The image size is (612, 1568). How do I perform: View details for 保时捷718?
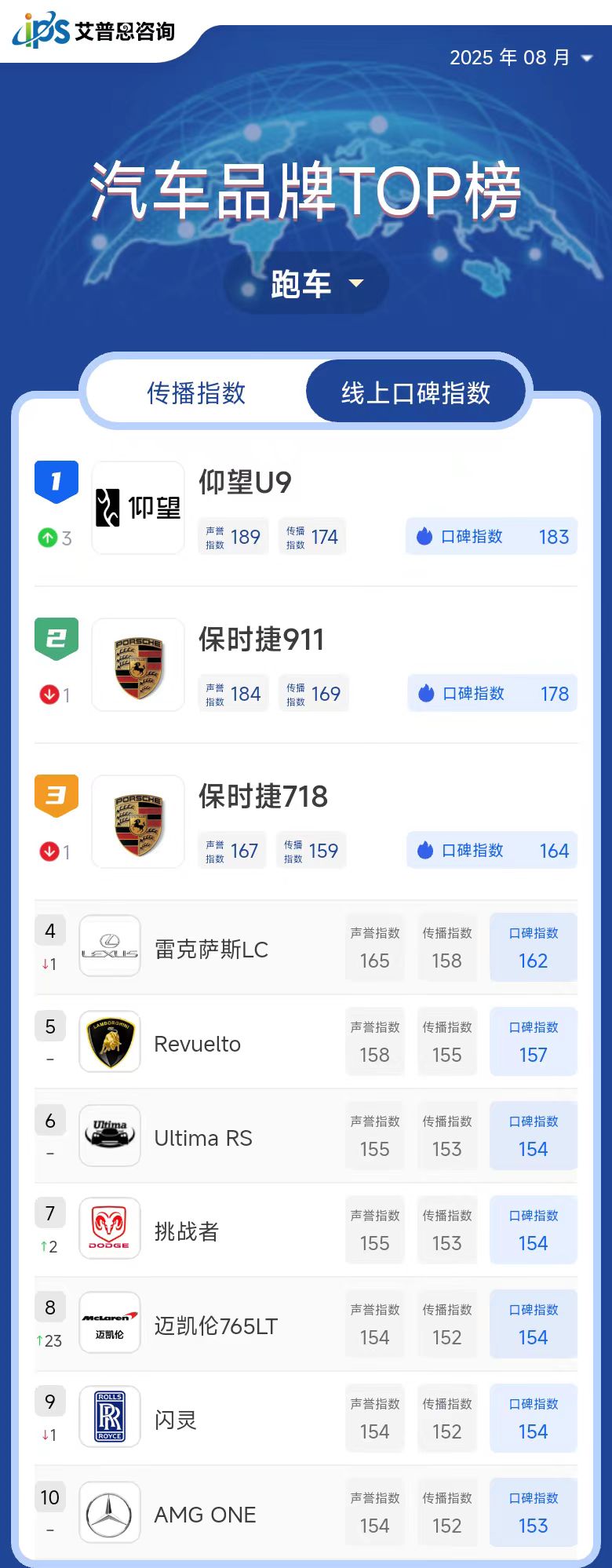pos(263,797)
